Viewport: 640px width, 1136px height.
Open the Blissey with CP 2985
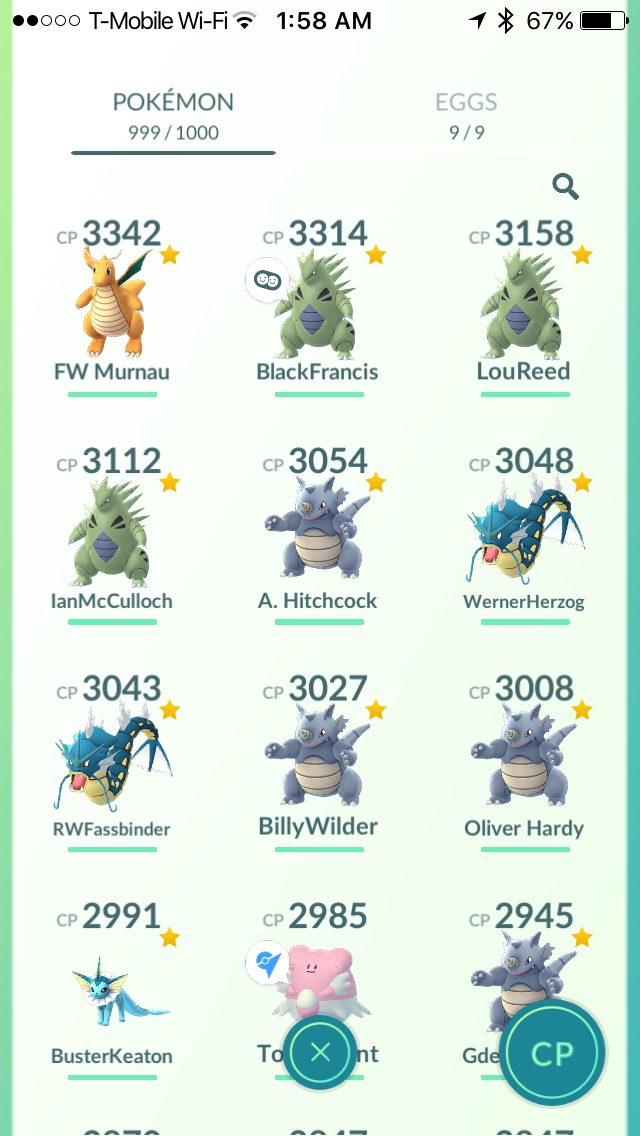317,971
